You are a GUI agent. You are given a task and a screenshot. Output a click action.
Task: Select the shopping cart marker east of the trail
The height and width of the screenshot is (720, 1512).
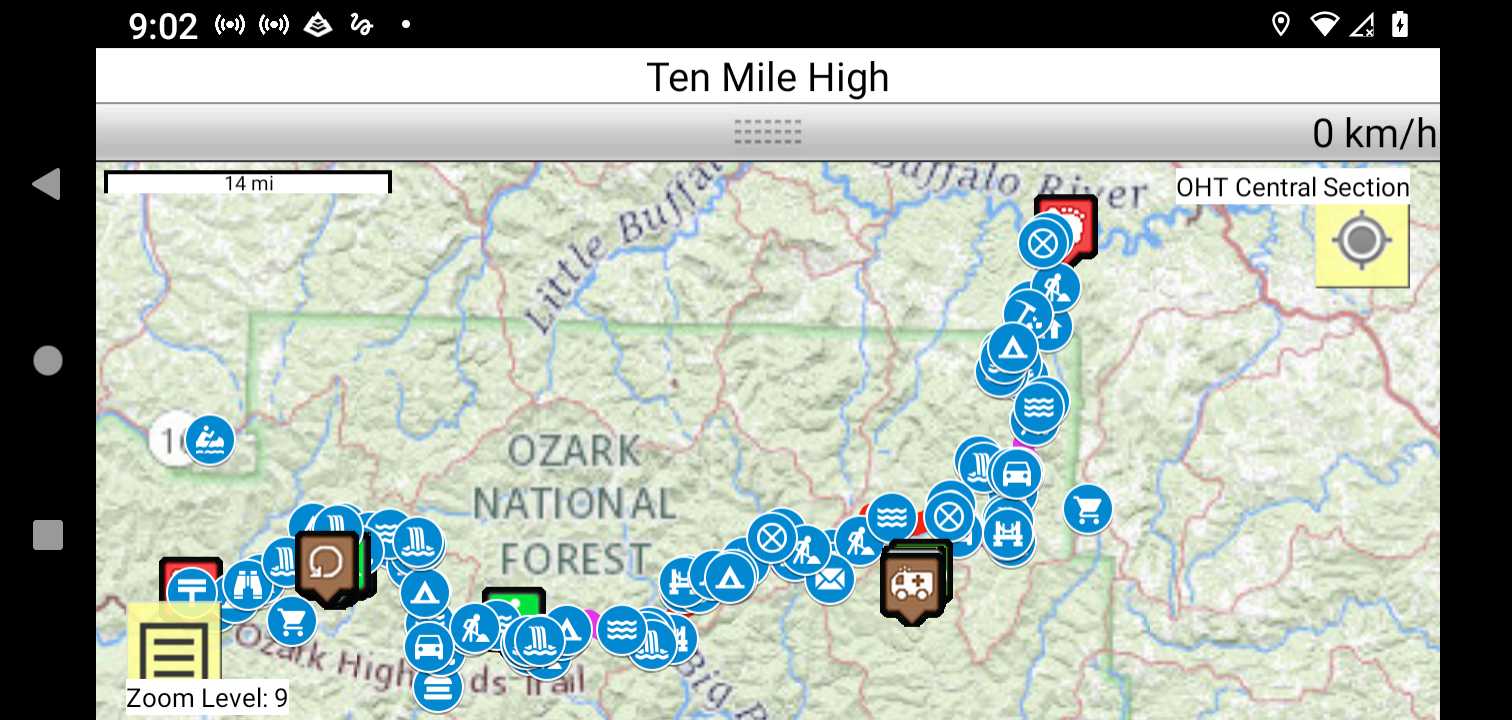pos(1088,509)
